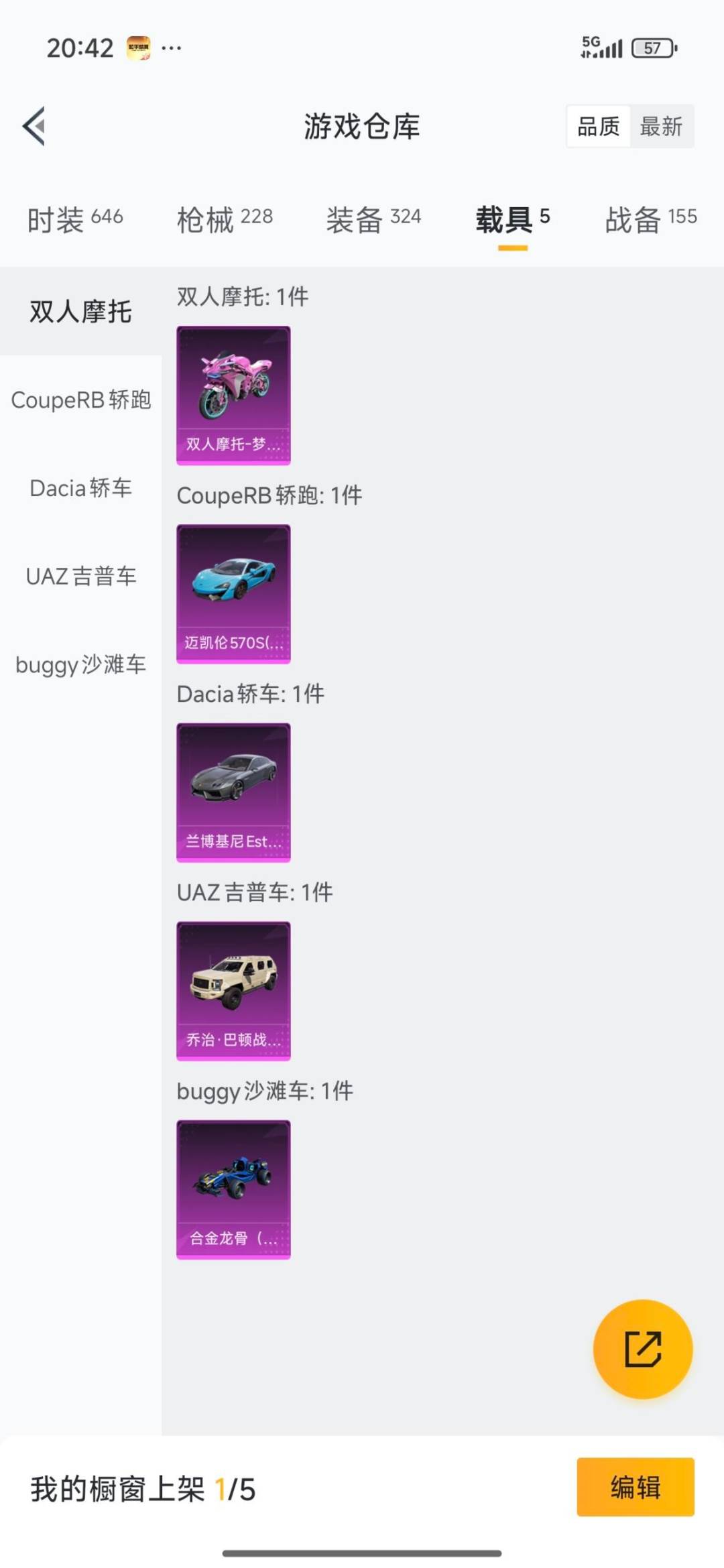This screenshot has height=1568, width=724.
Task: Select the 双人摩托 sidebar category
Action: click(80, 310)
